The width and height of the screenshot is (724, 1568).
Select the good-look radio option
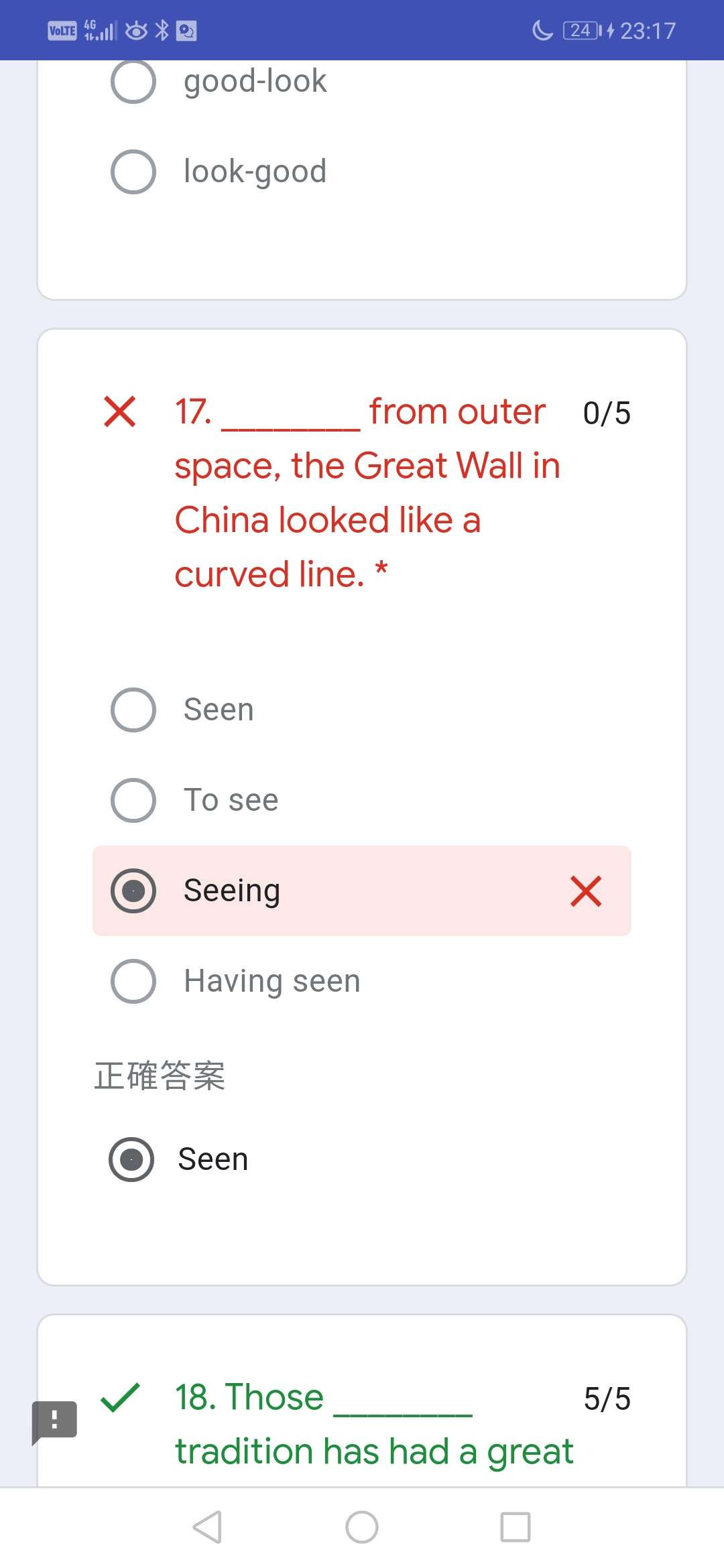(x=133, y=81)
